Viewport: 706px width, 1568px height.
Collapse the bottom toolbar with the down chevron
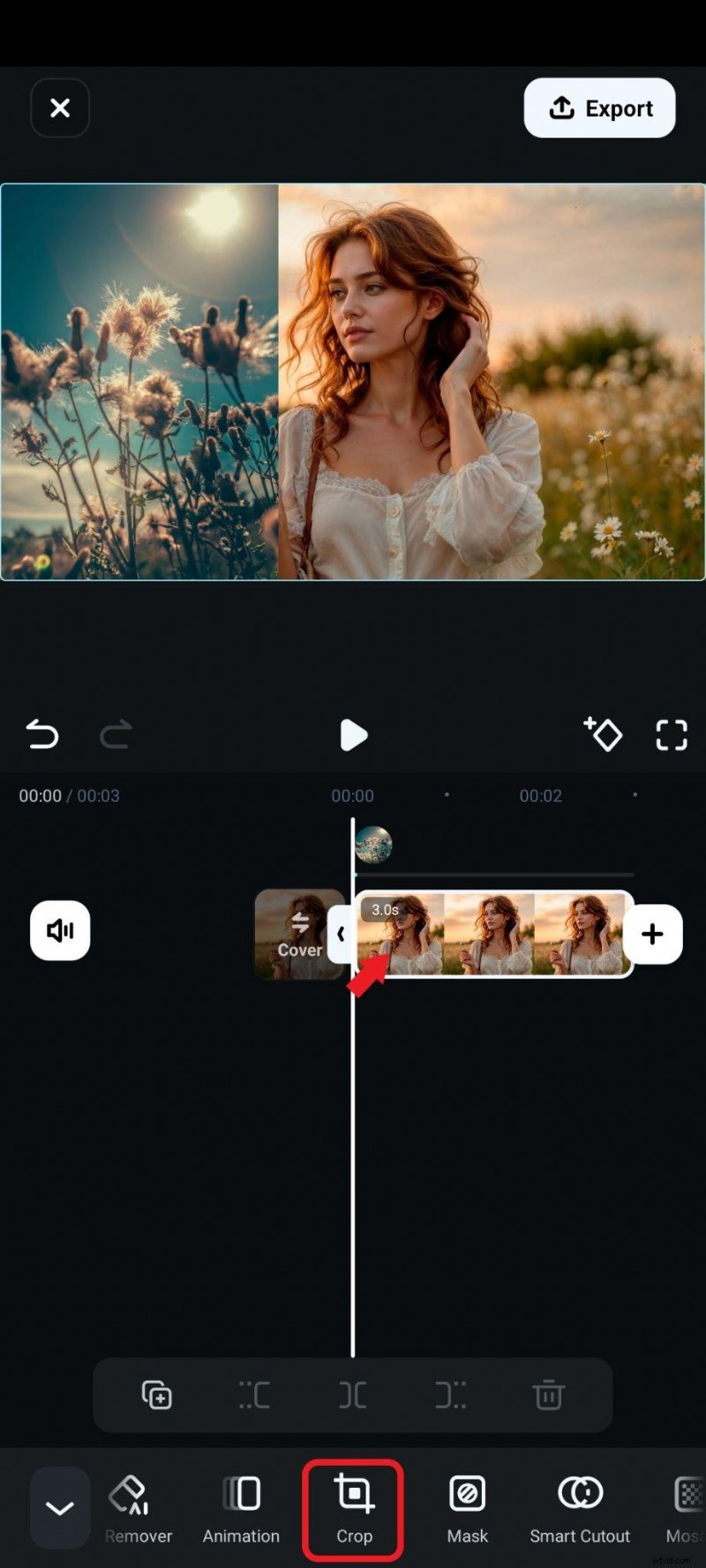59,1509
